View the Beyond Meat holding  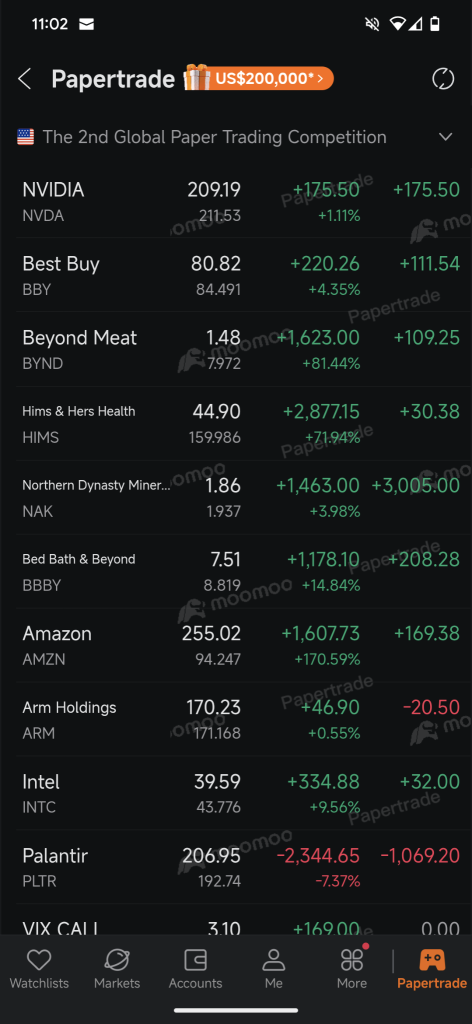pos(236,349)
